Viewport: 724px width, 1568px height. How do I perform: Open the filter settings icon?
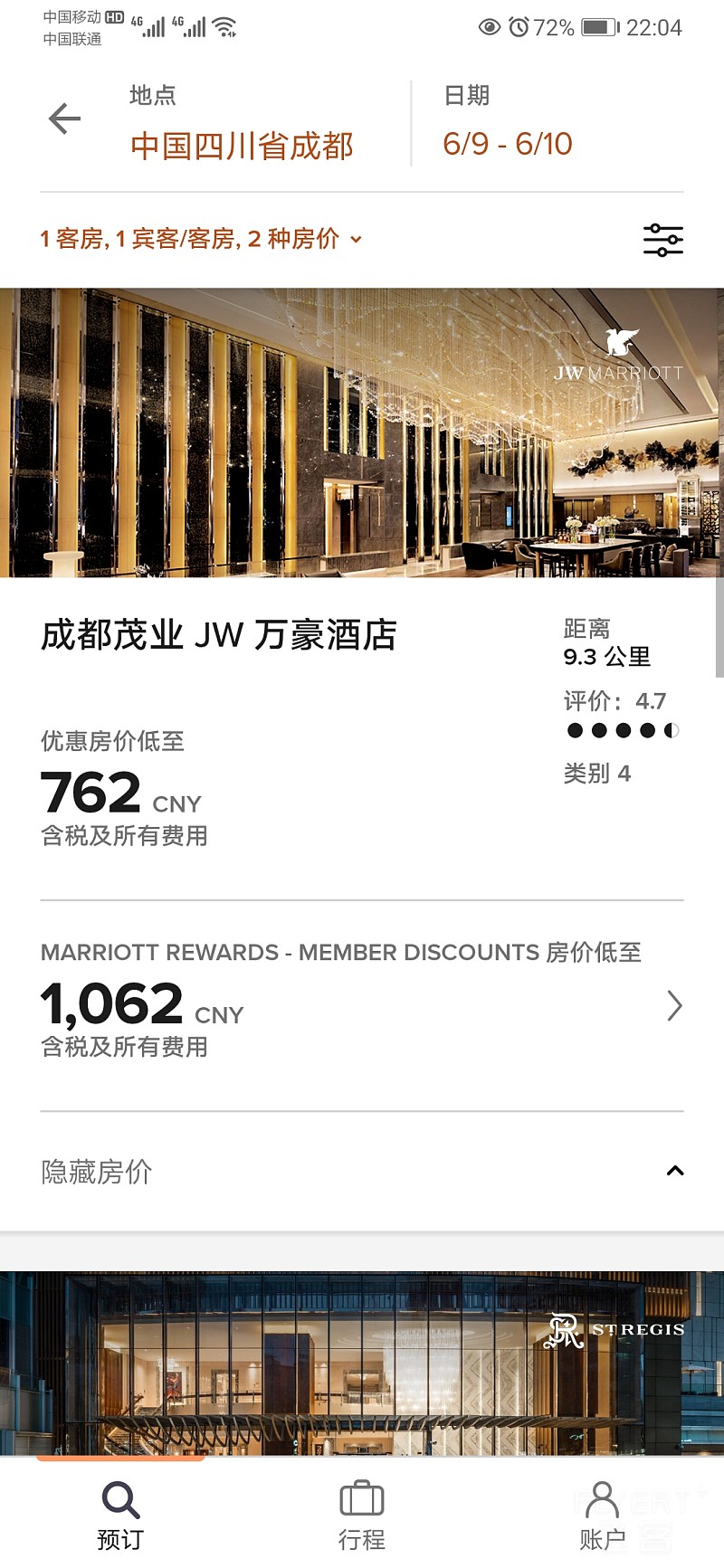(x=662, y=240)
